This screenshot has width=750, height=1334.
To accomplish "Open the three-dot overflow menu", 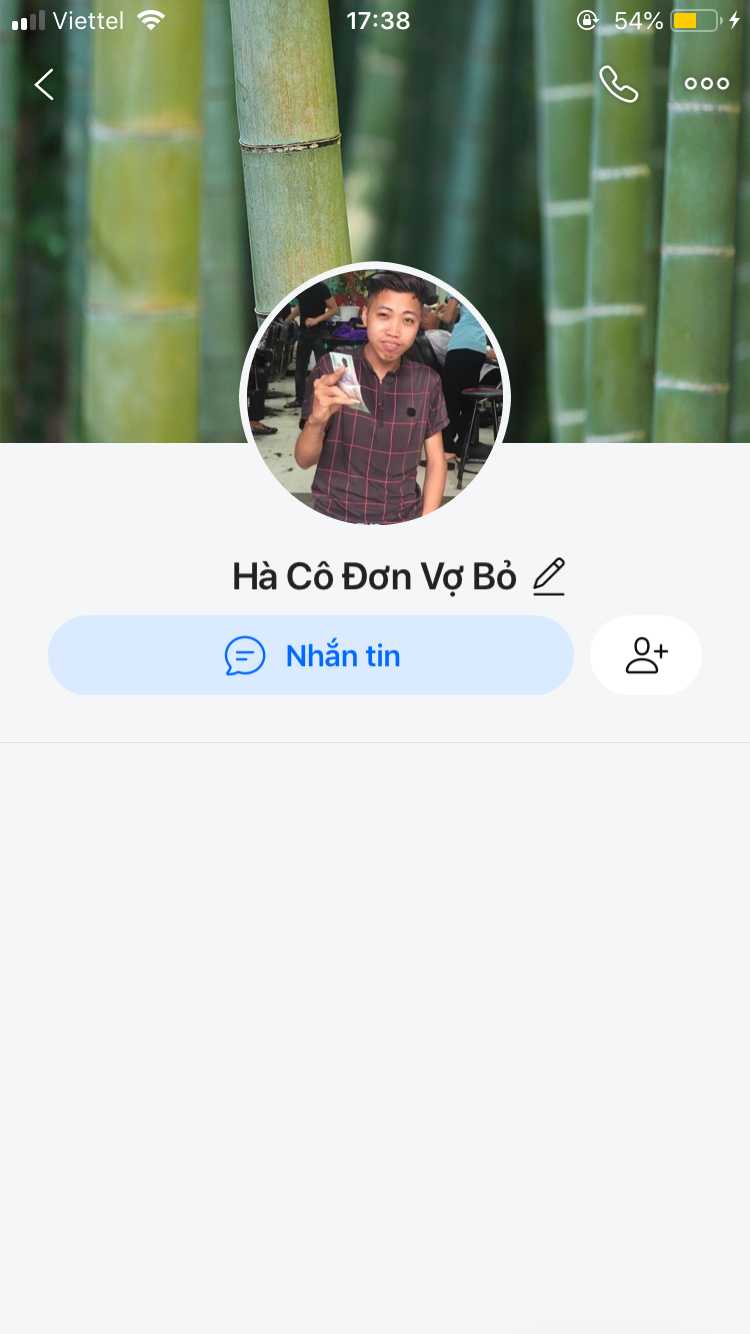I will tap(706, 84).
